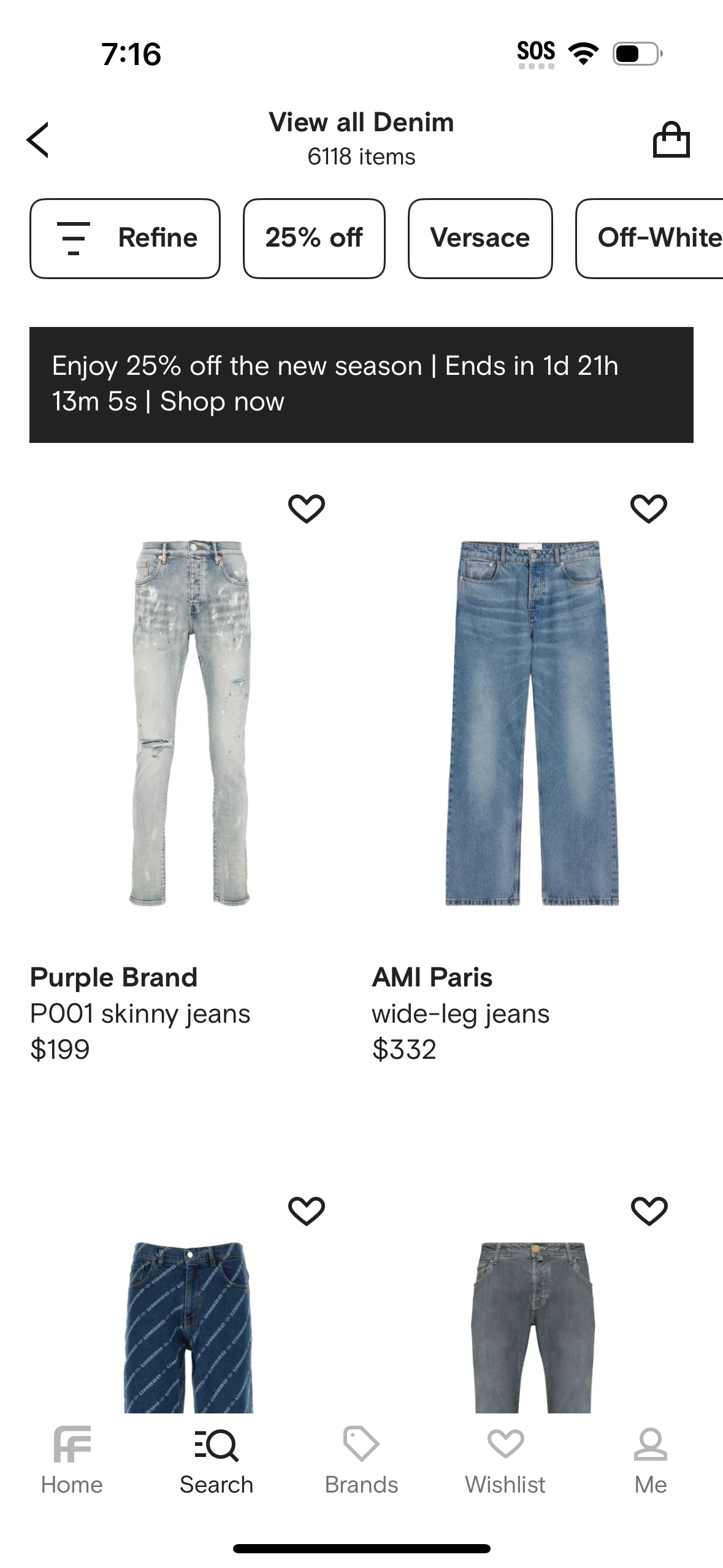
Task: Go to Me profile icon
Action: (x=650, y=1445)
